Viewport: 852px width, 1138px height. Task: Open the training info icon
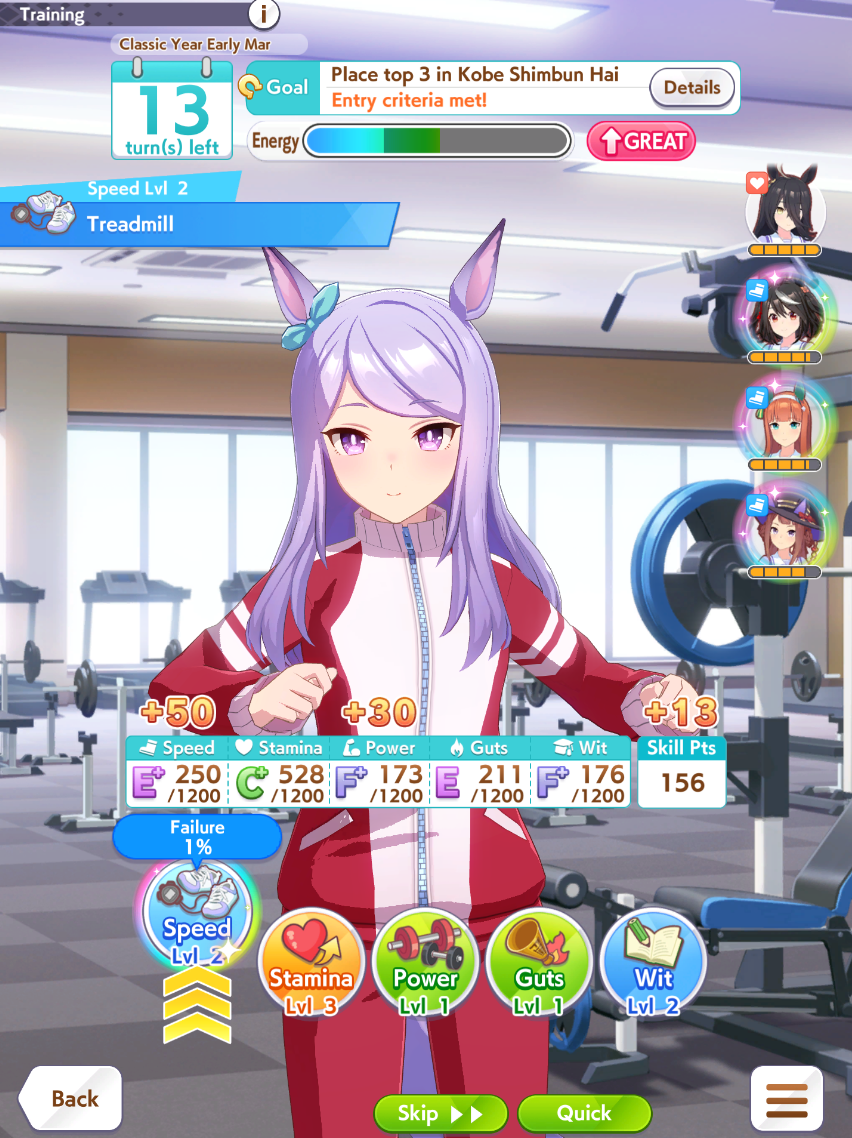point(263,14)
